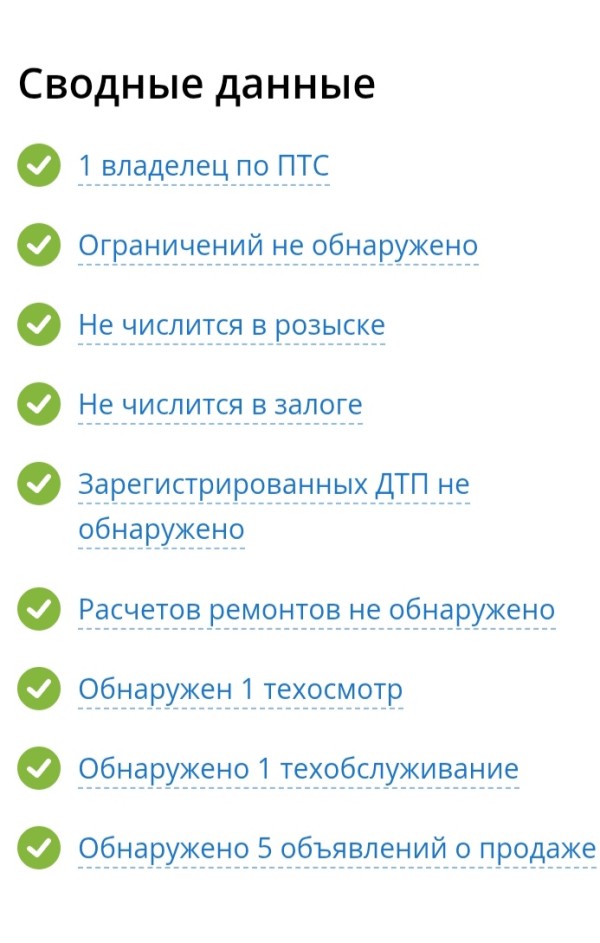The height and width of the screenshot is (943, 600).
Task: Select the 'Обнаружен 1 техосмотр' link
Action: coord(240,690)
